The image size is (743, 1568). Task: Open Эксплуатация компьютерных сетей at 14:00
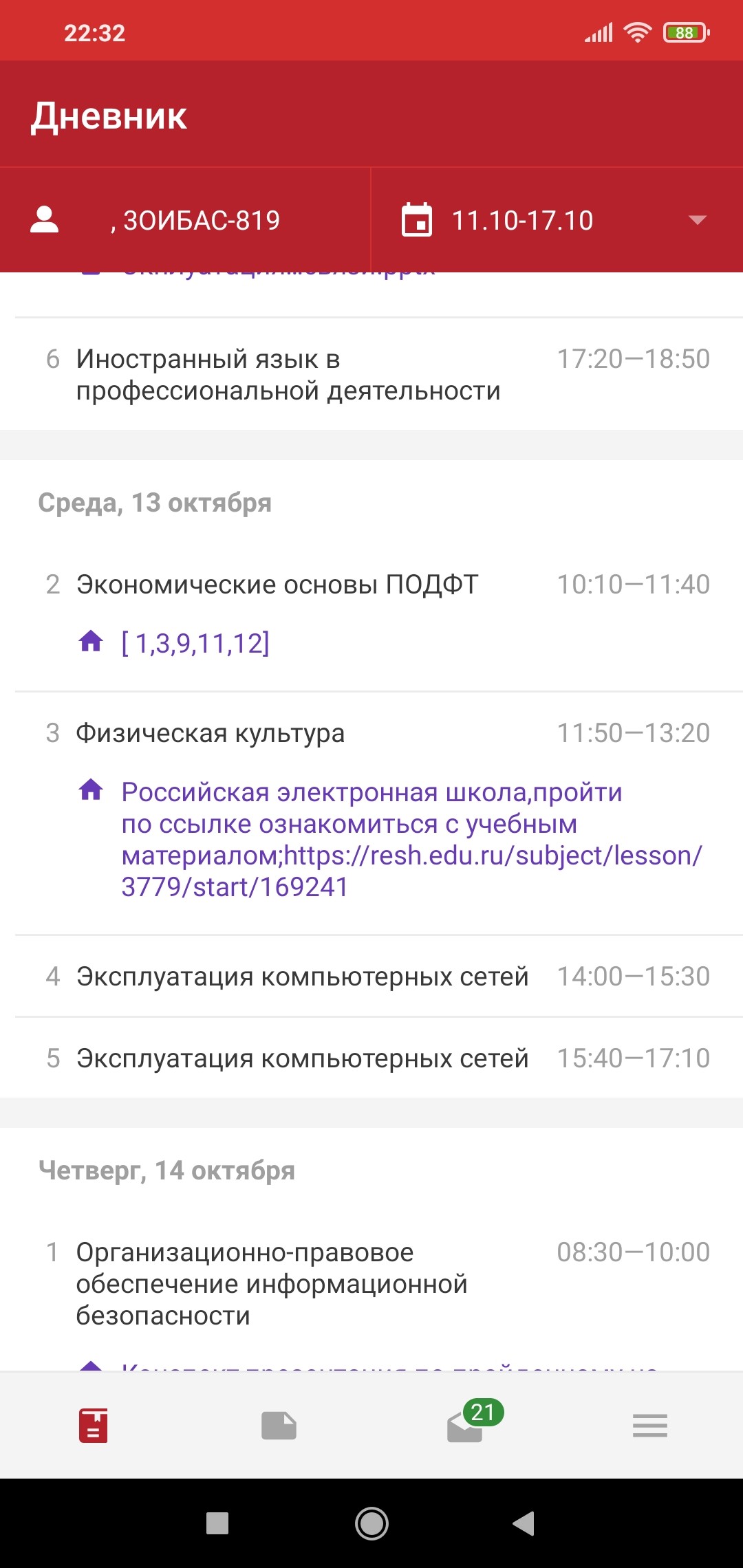coord(371,977)
